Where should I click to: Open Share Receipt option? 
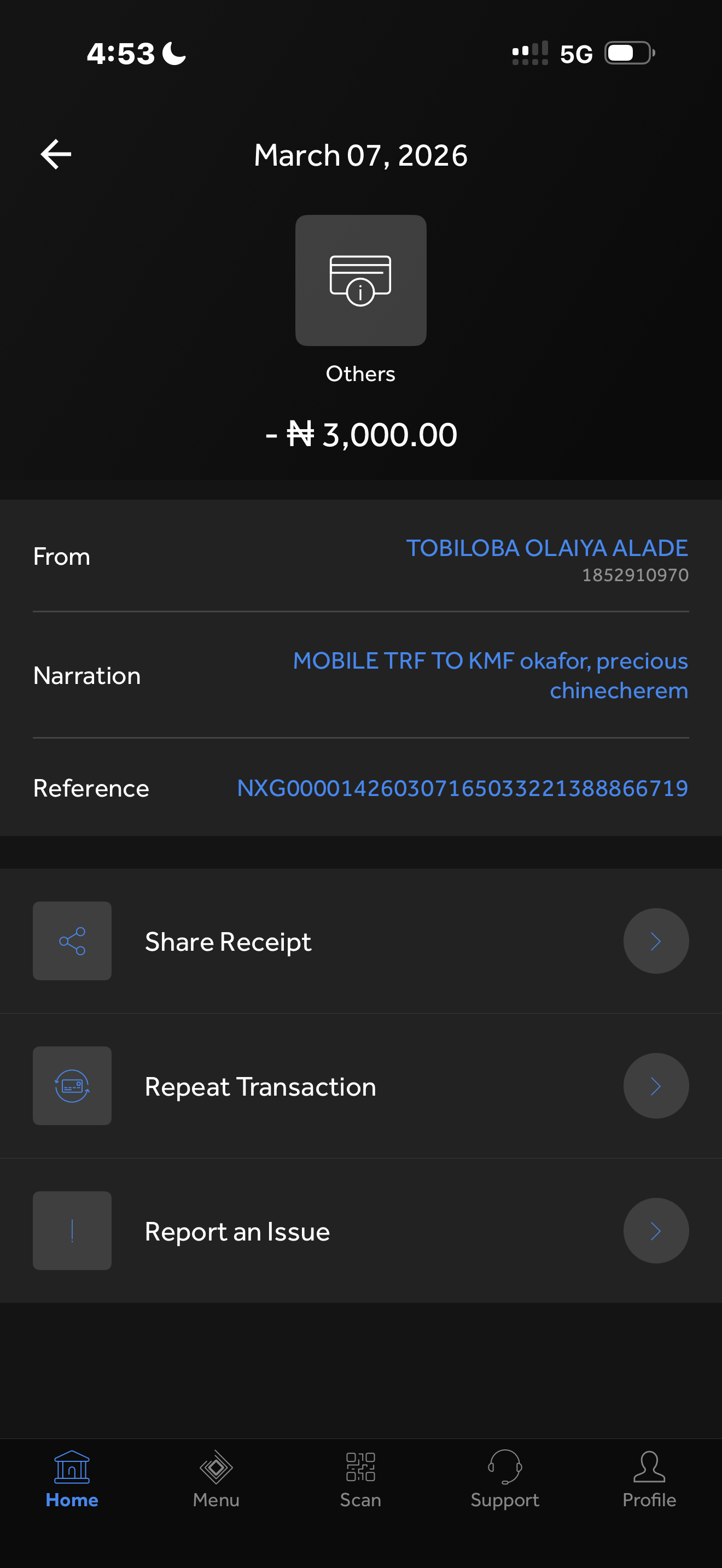(x=360, y=941)
